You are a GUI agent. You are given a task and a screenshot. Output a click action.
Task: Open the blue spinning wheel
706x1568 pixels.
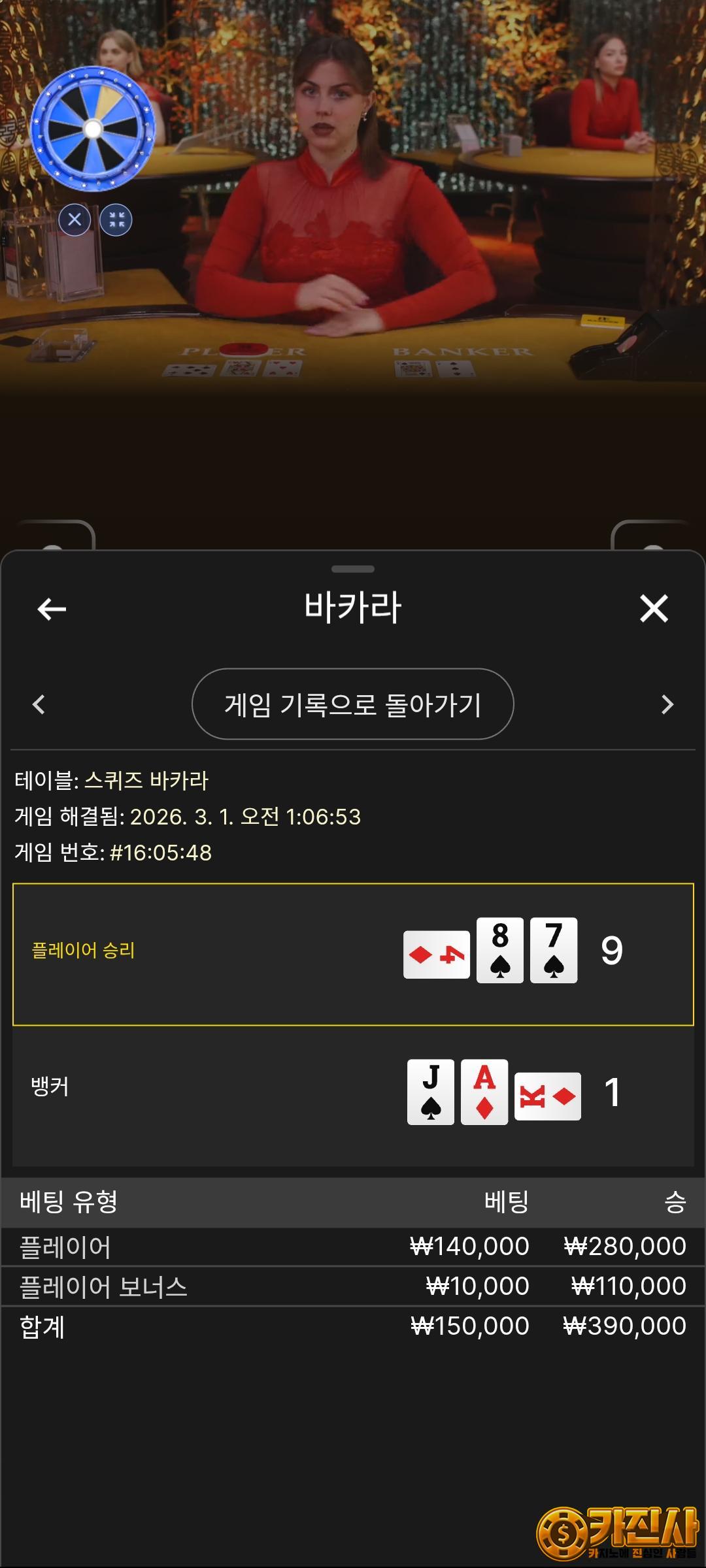93,129
